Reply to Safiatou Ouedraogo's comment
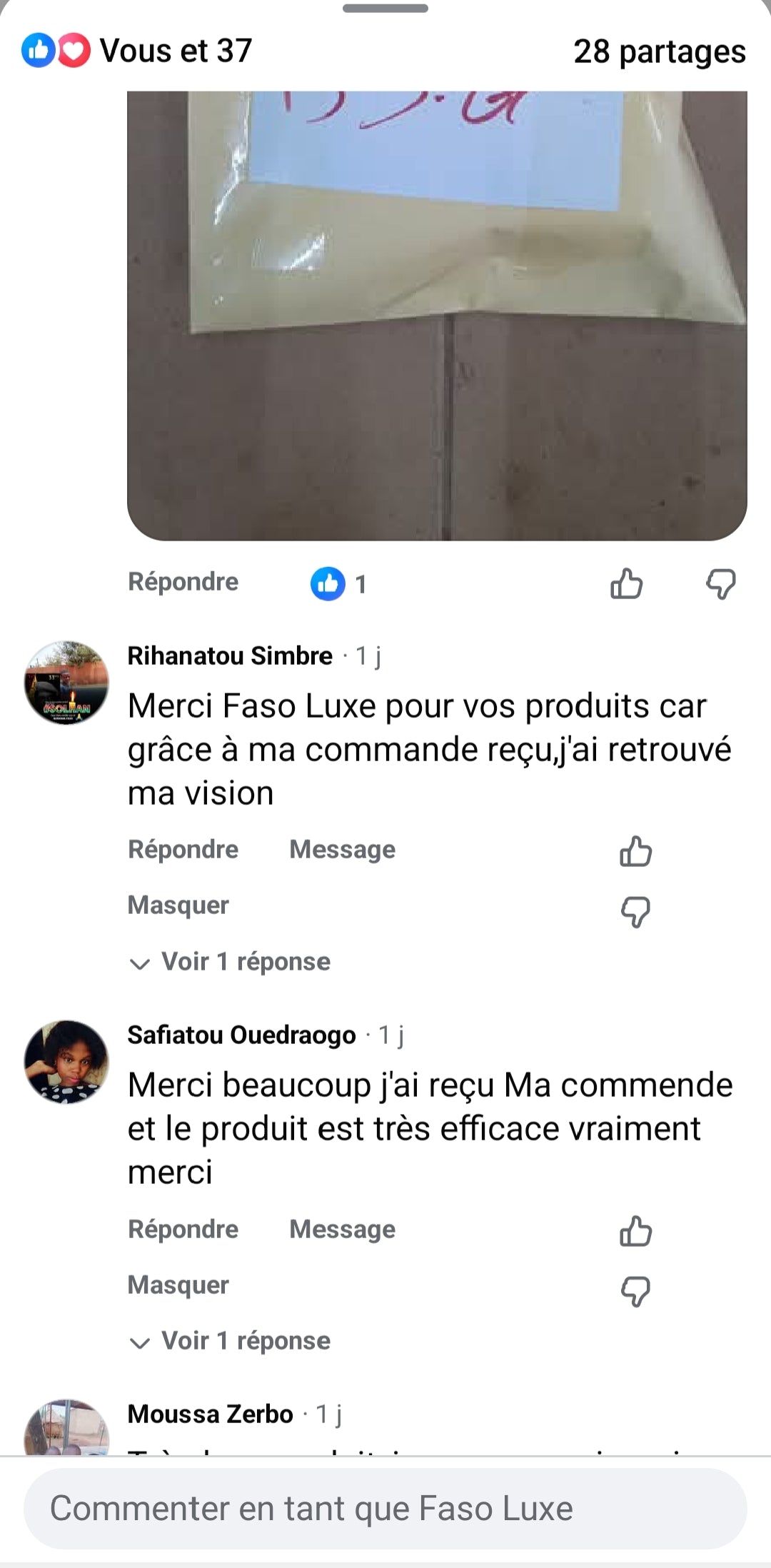771x1568 pixels. click(x=183, y=1230)
